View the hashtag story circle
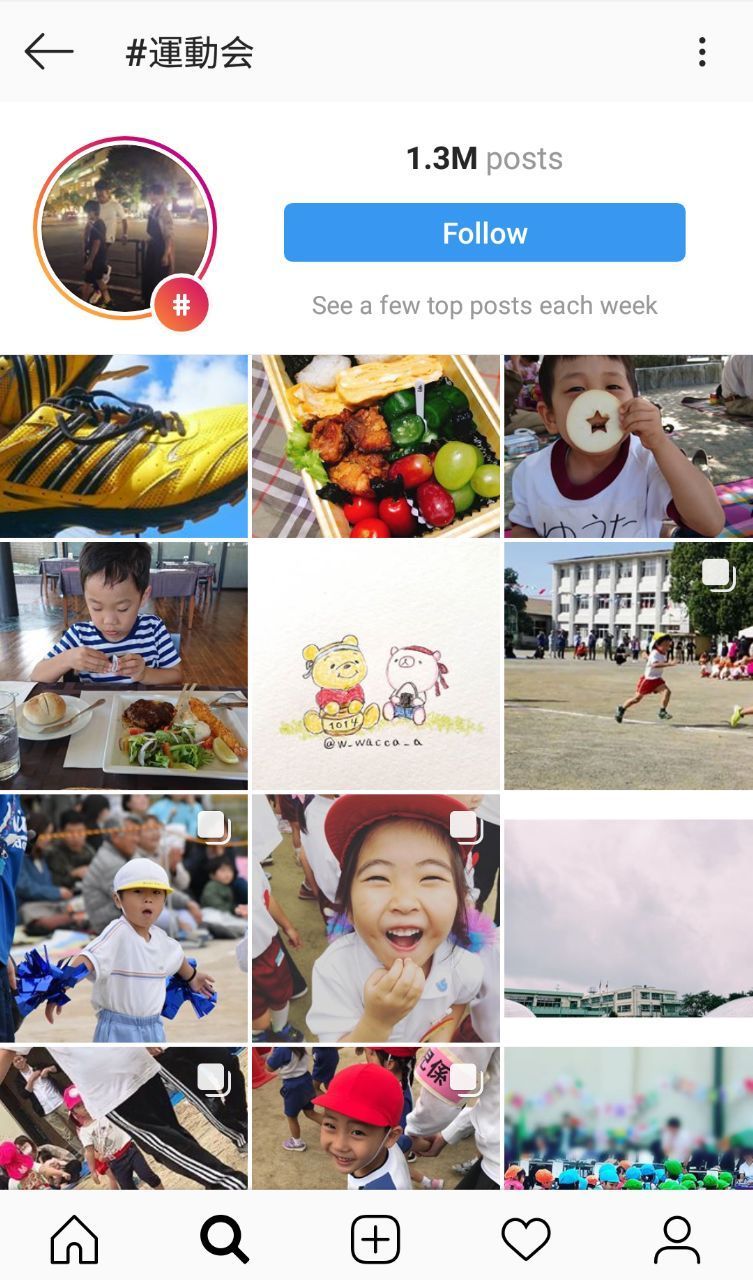The width and height of the screenshot is (753, 1280). tap(124, 229)
